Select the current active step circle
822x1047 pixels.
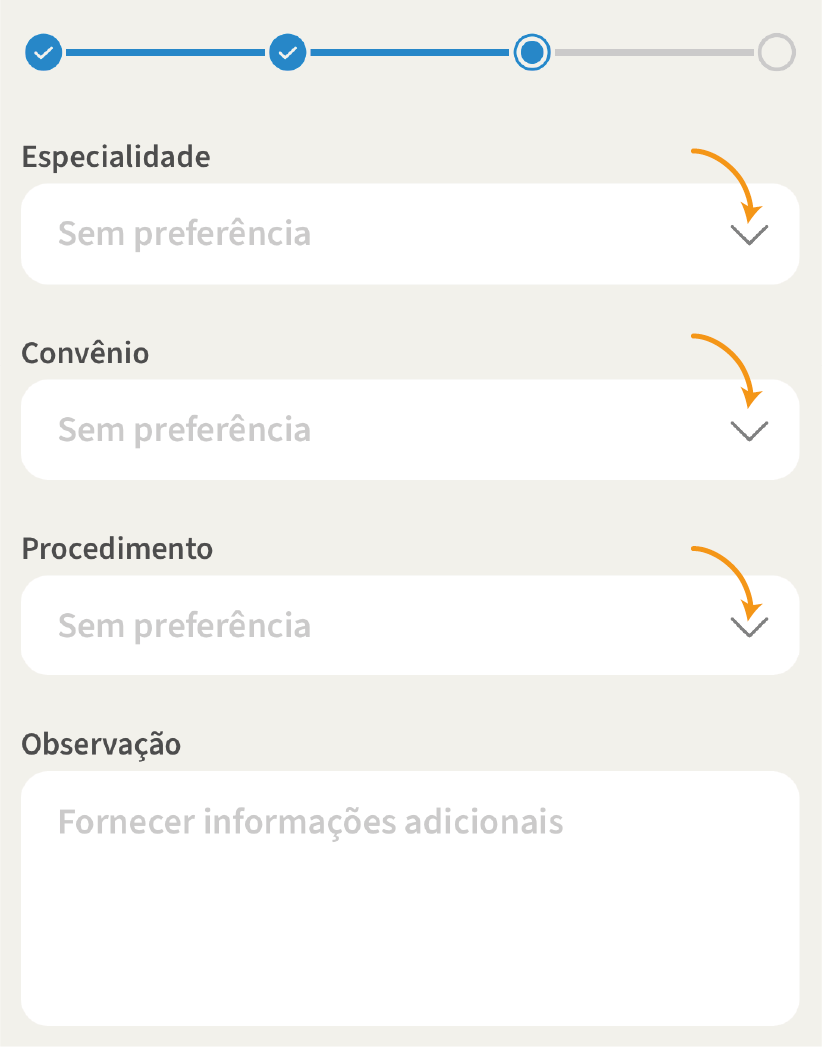[x=532, y=52]
